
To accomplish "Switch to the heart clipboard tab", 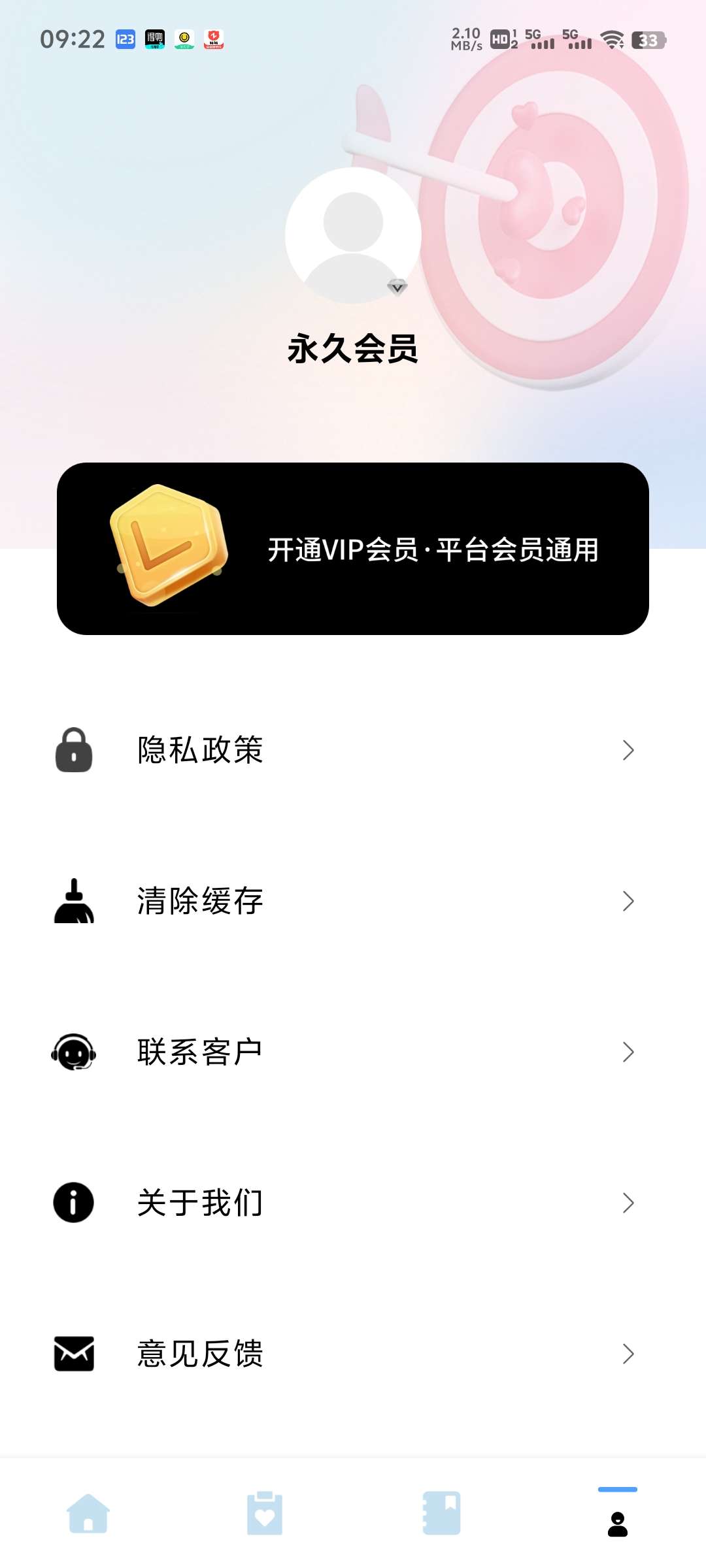I will click(265, 1513).
